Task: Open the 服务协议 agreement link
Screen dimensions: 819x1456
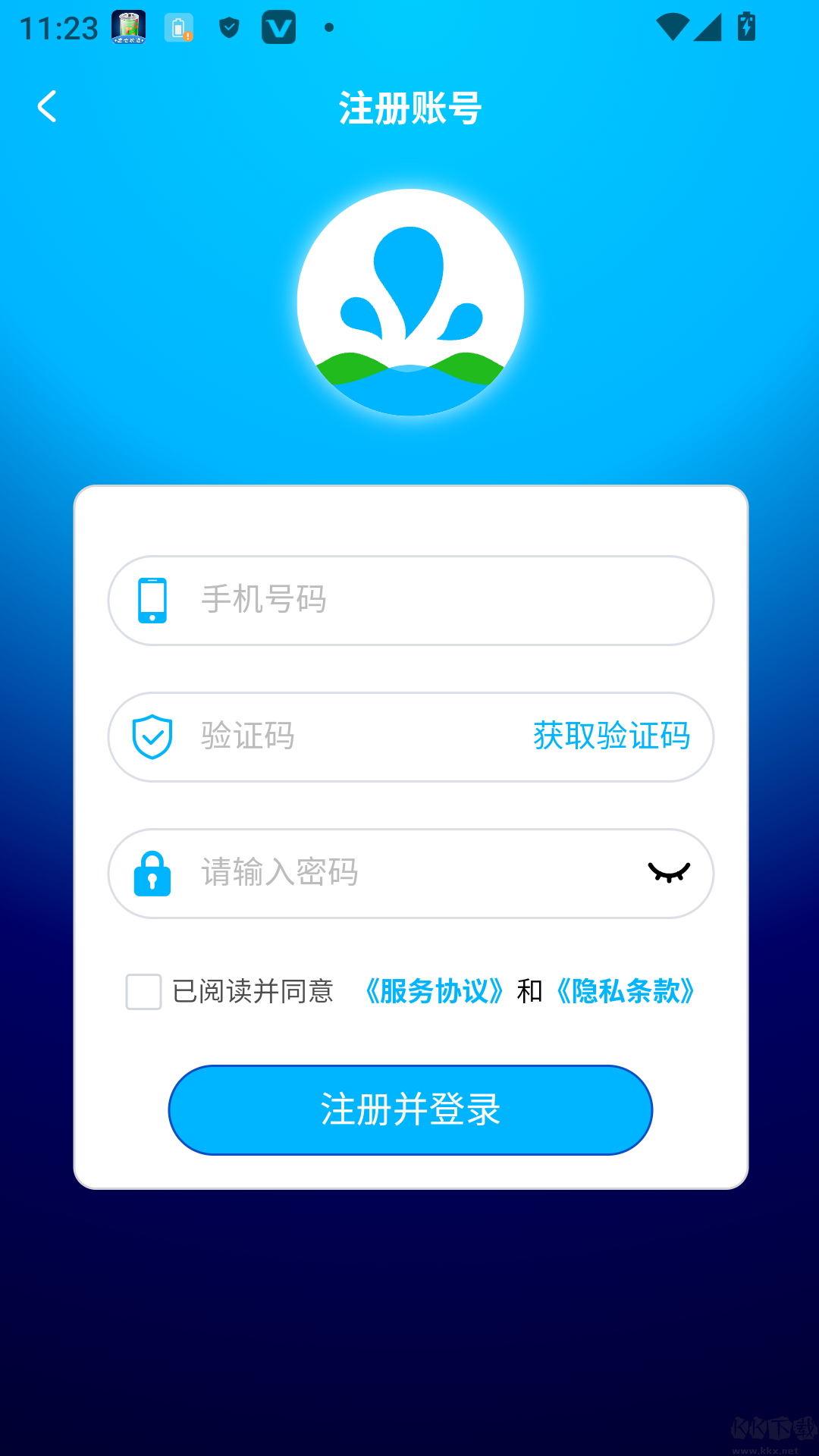Action: [435, 991]
